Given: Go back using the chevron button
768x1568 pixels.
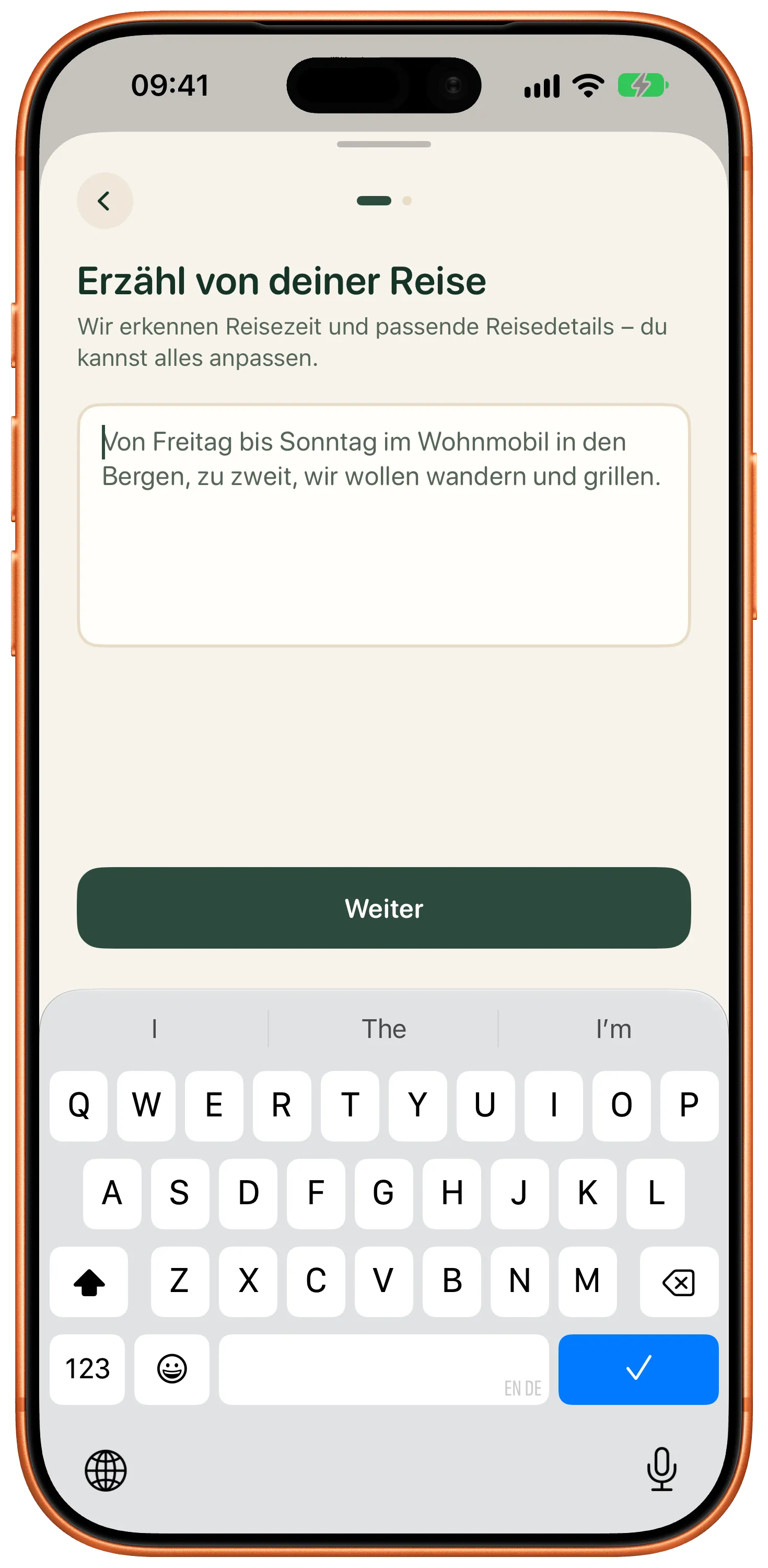Looking at the screenshot, I should (104, 201).
